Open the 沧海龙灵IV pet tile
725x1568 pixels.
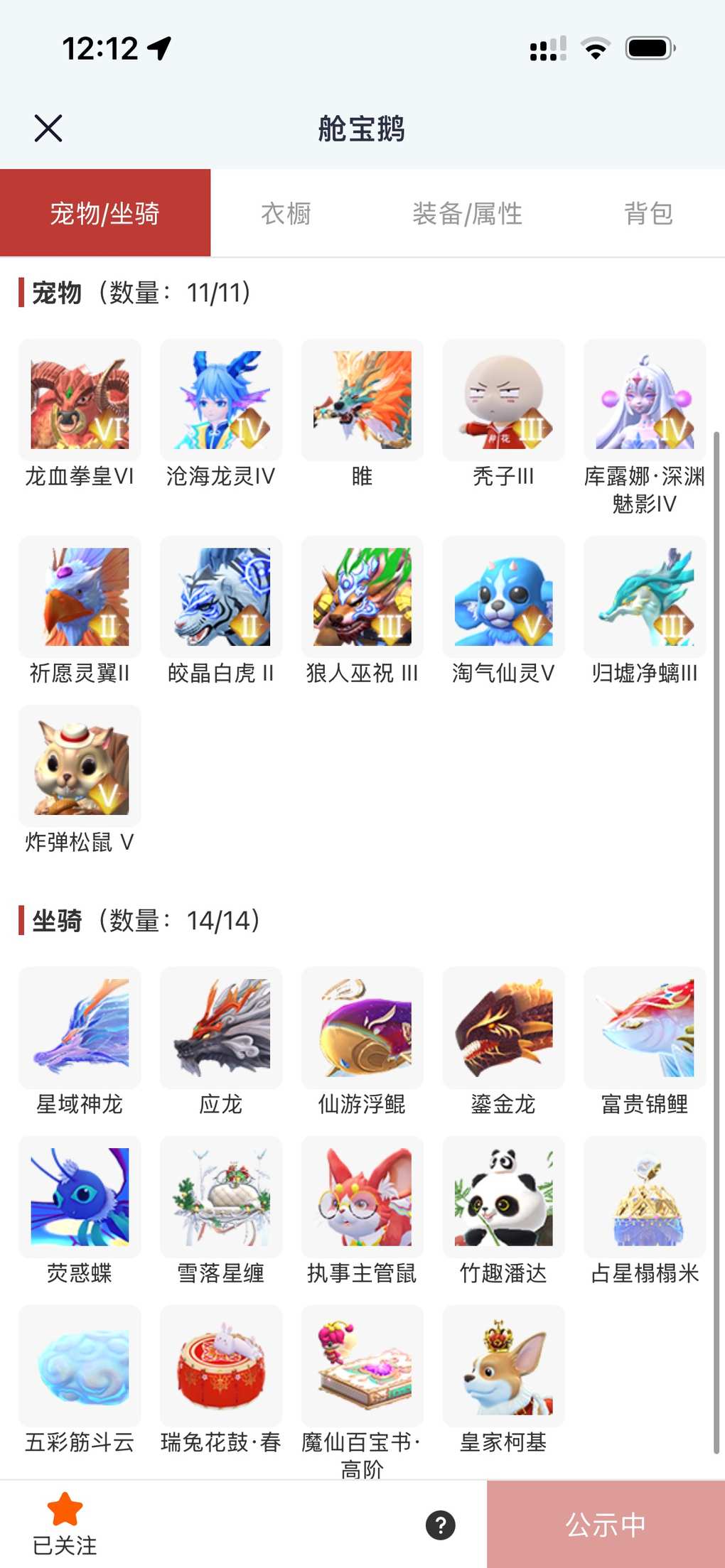pyautogui.click(x=221, y=400)
